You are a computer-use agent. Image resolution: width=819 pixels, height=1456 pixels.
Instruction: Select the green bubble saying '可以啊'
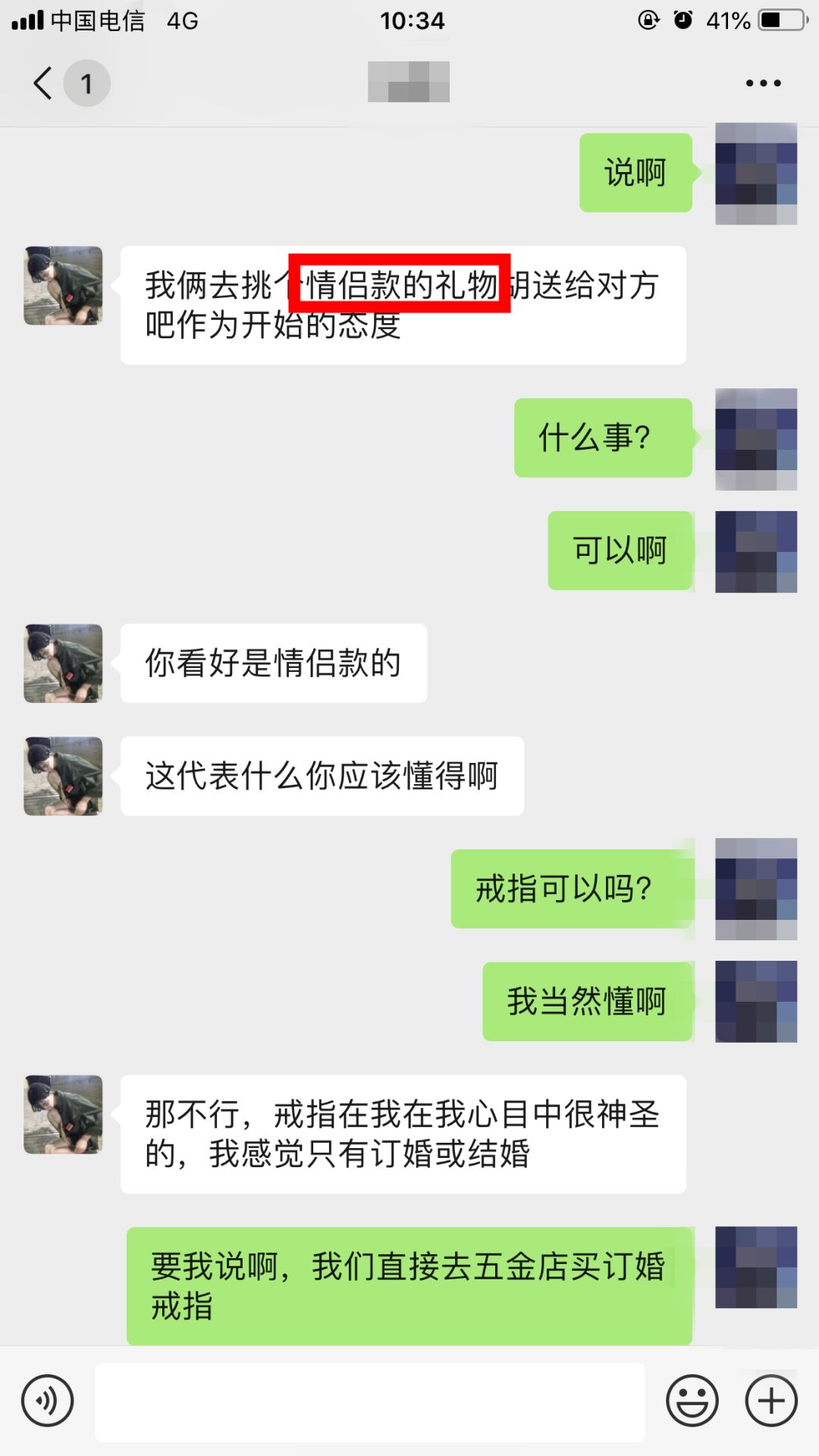pos(619,551)
